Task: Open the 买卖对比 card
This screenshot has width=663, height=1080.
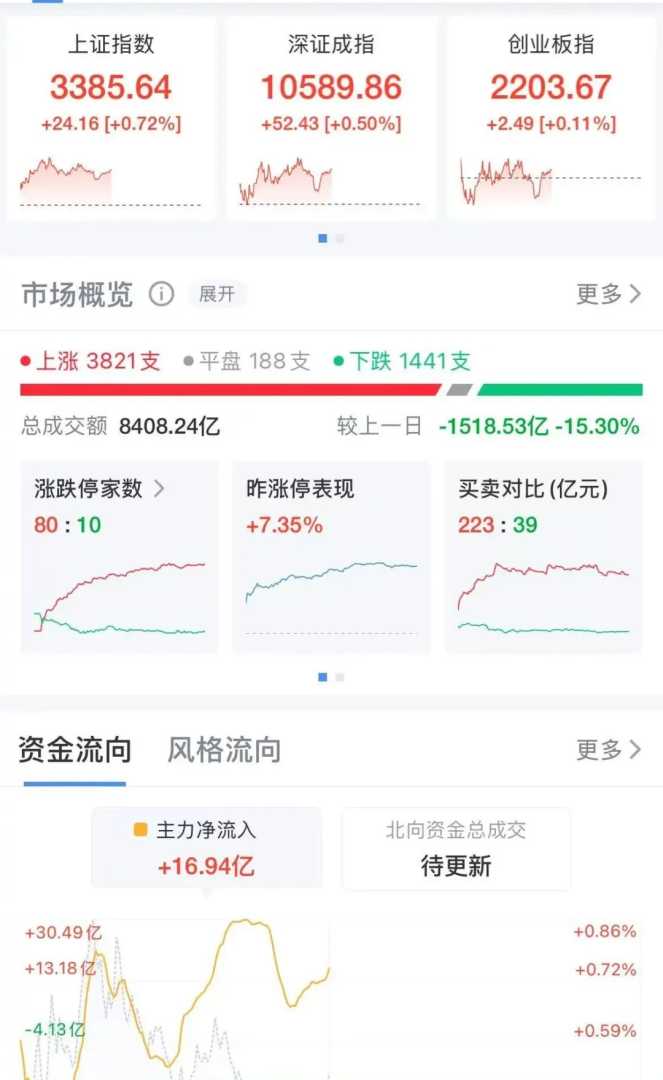Action: [x=543, y=556]
